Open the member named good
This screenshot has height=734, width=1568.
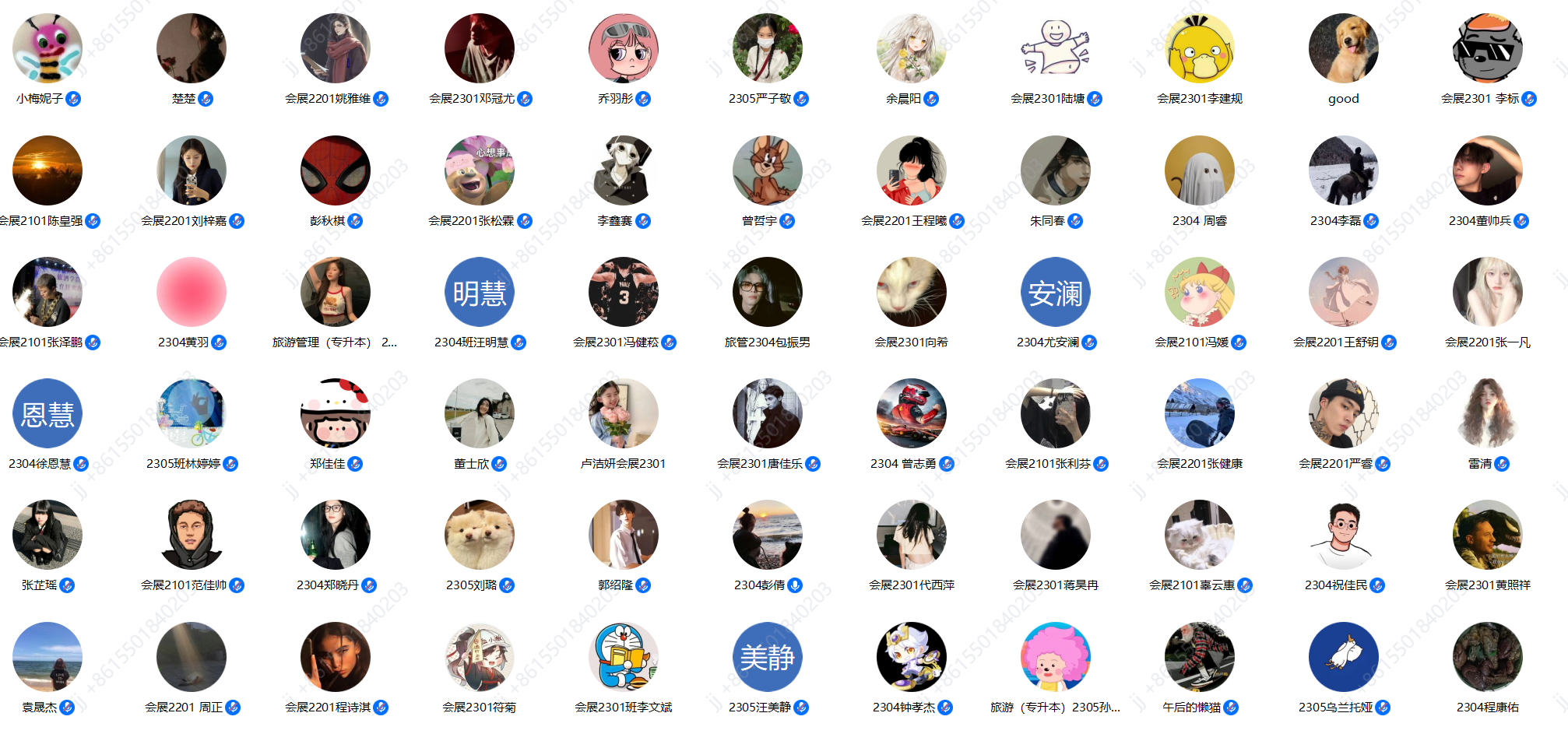[x=1343, y=48]
